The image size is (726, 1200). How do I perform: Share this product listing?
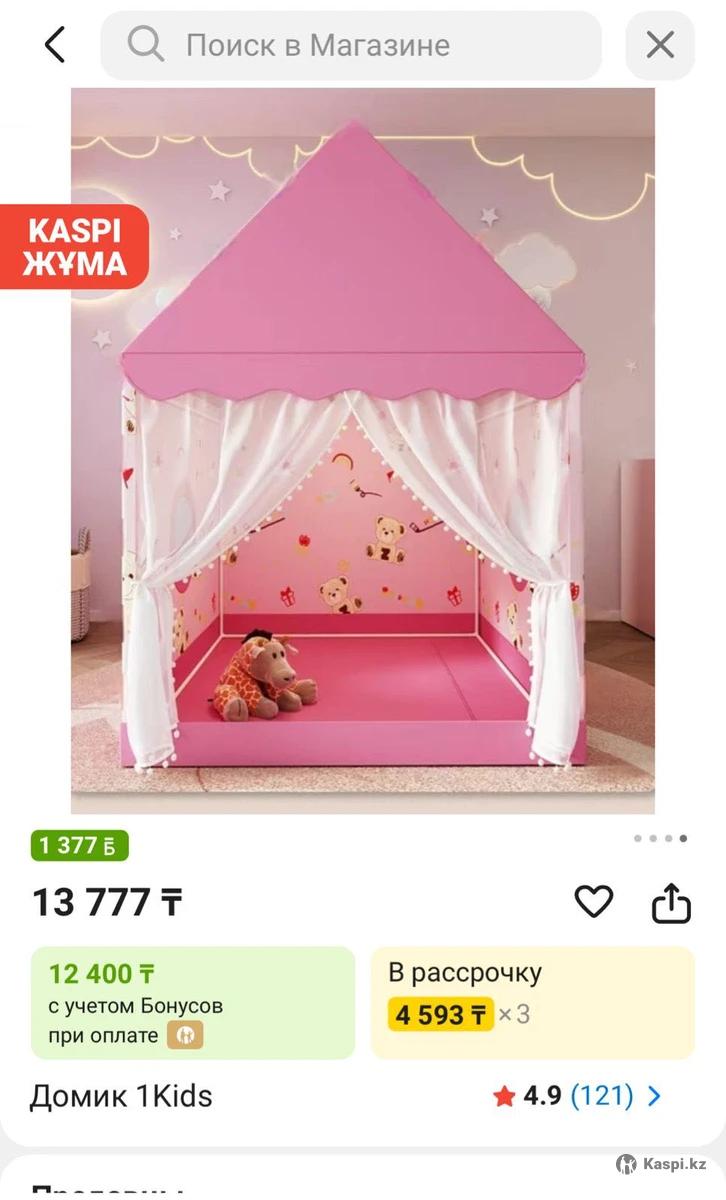672,902
